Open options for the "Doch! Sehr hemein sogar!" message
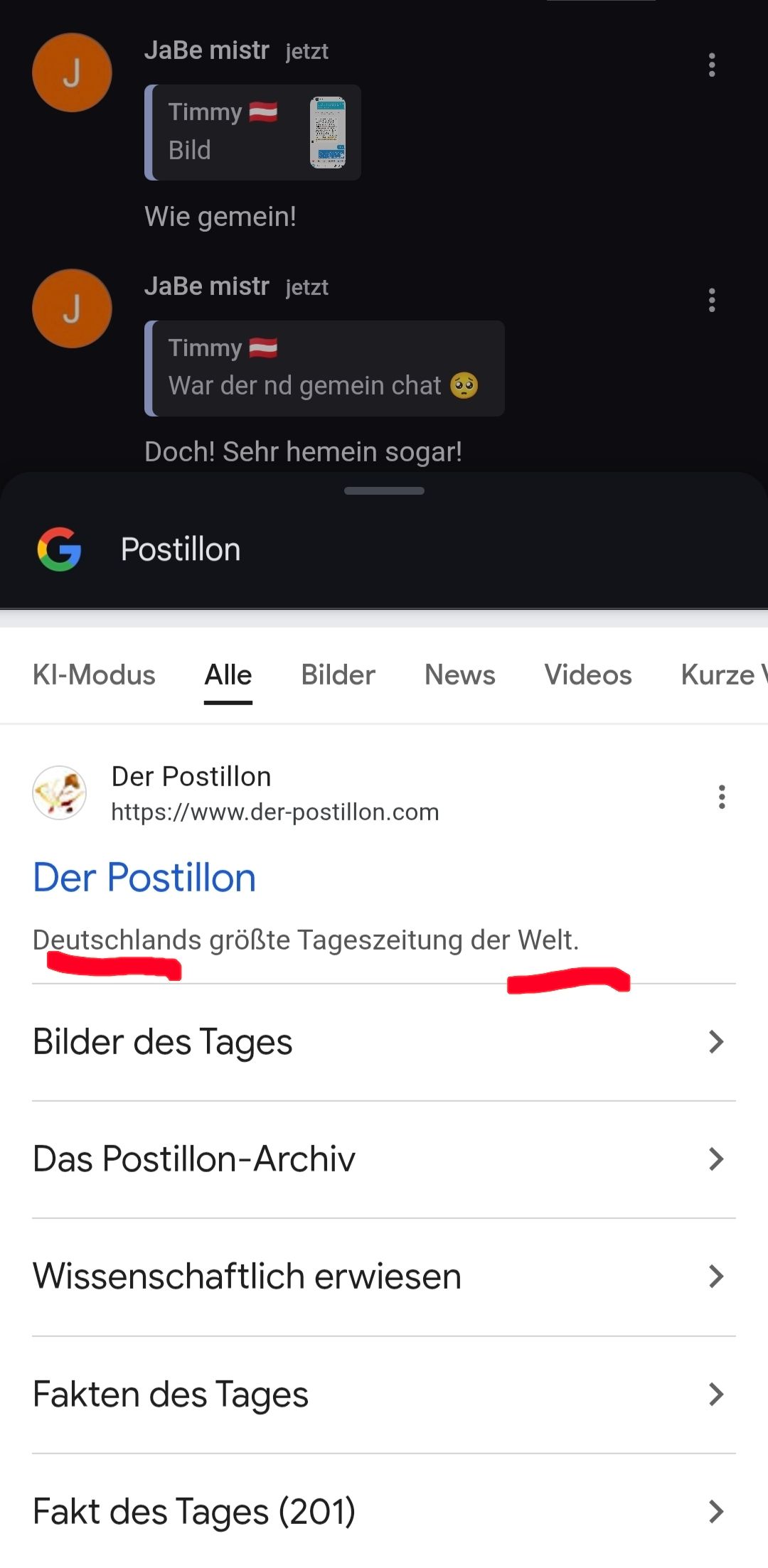 click(x=711, y=301)
